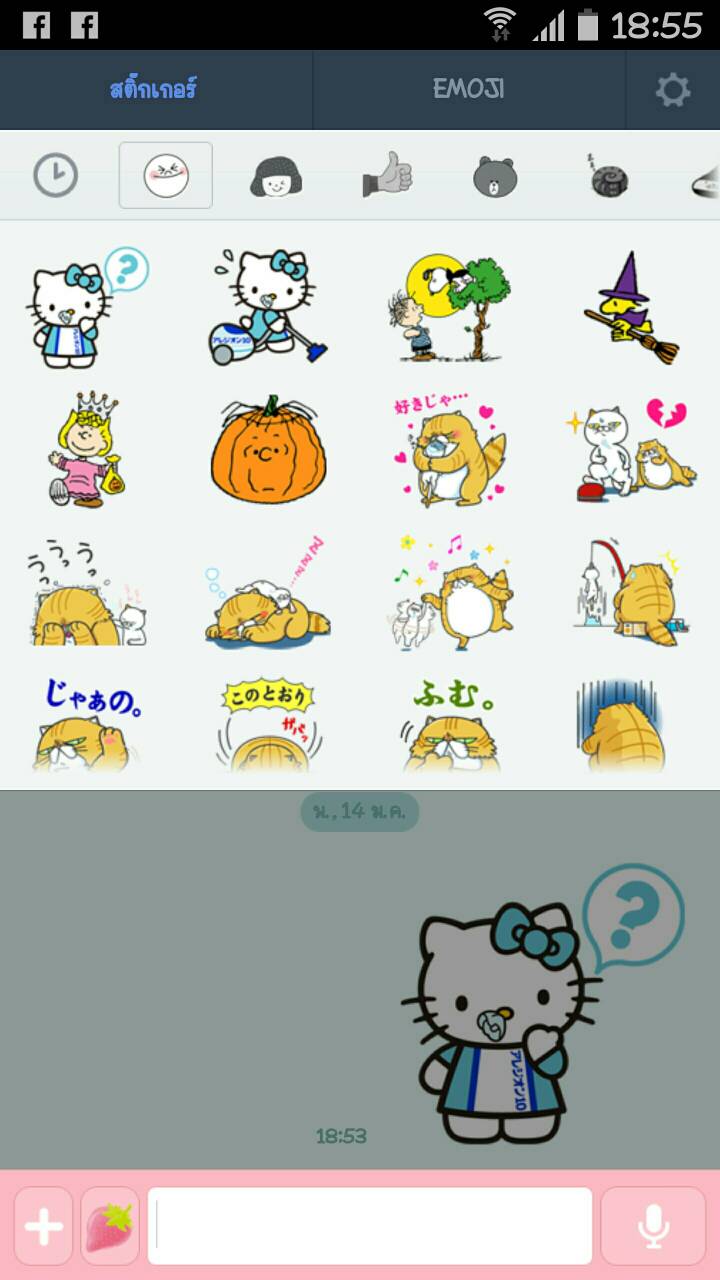Select the thumbs-up sticker pack
This screenshot has width=720, height=1280.
(387, 176)
